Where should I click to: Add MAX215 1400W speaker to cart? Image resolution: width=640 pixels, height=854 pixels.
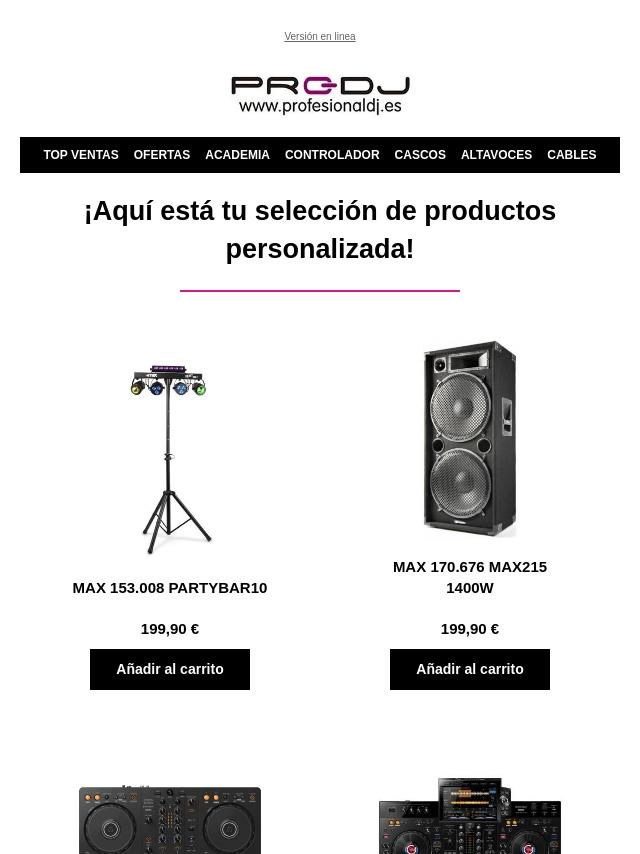click(x=470, y=669)
